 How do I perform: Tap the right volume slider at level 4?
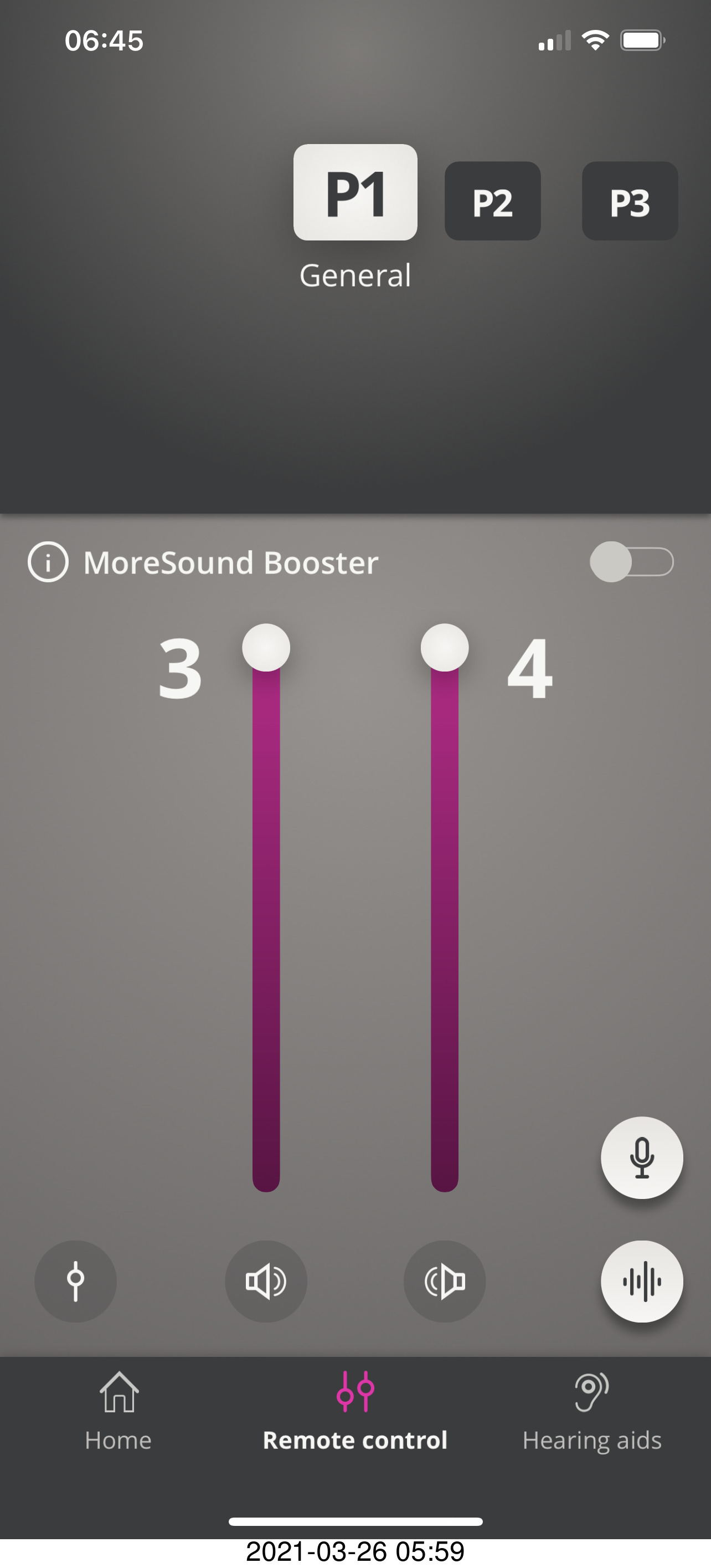445,648
